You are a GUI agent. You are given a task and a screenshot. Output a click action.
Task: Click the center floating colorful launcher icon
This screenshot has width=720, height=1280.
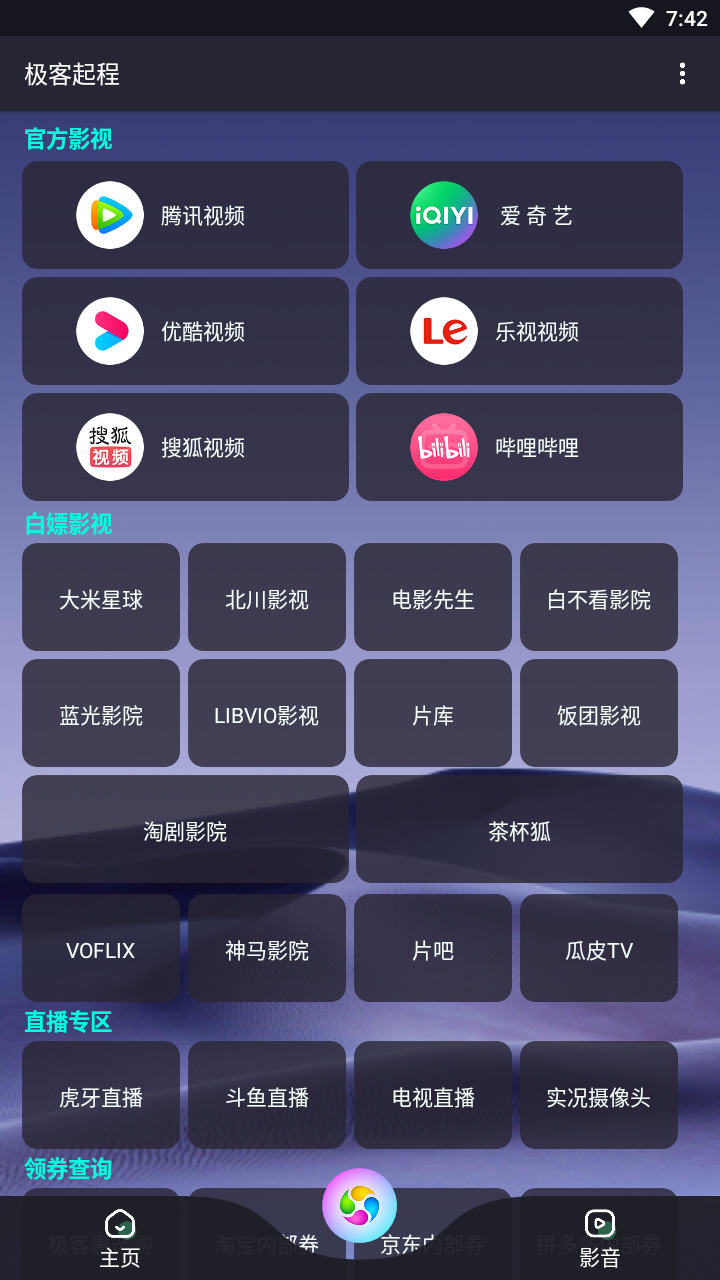click(x=360, y=1205)
